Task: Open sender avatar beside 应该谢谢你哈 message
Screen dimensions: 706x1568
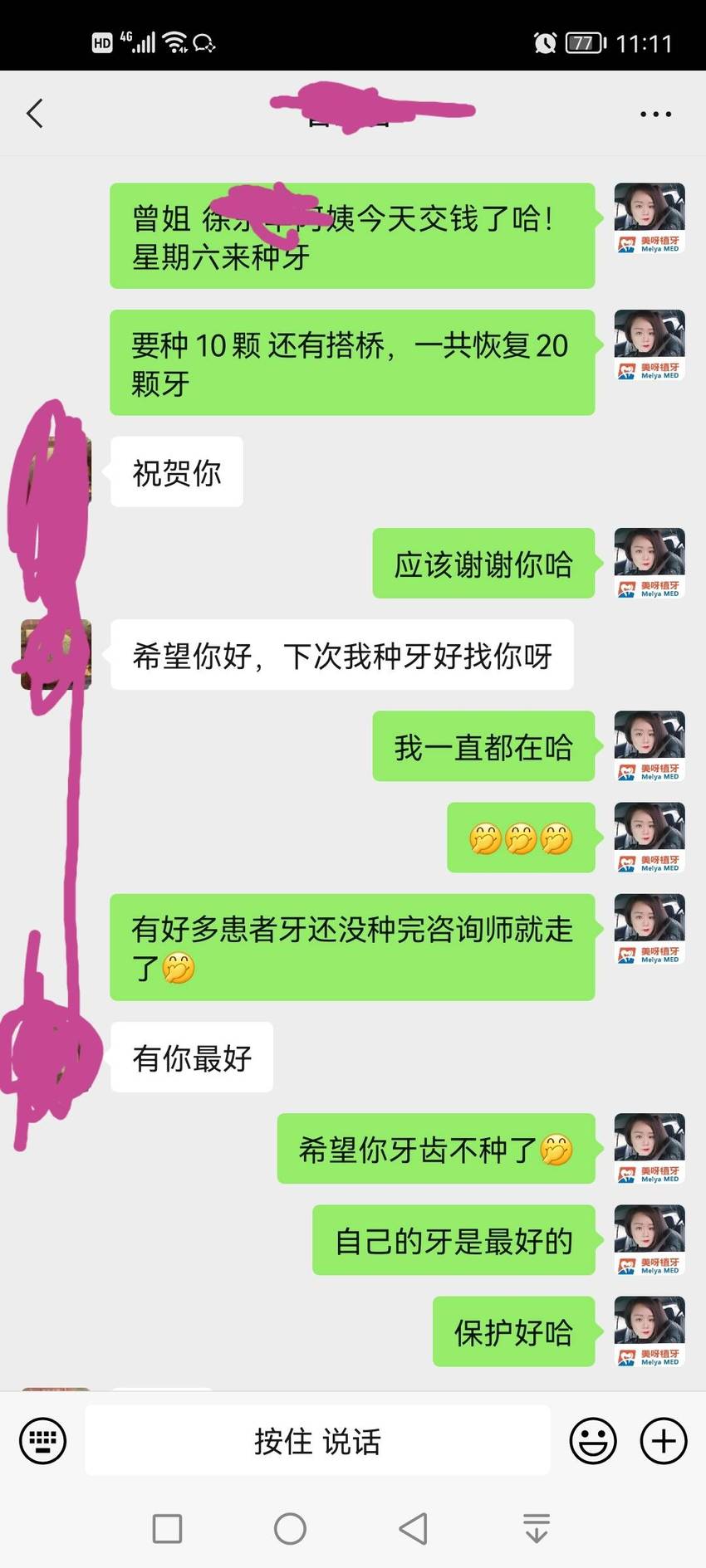Action: (650, 563)
